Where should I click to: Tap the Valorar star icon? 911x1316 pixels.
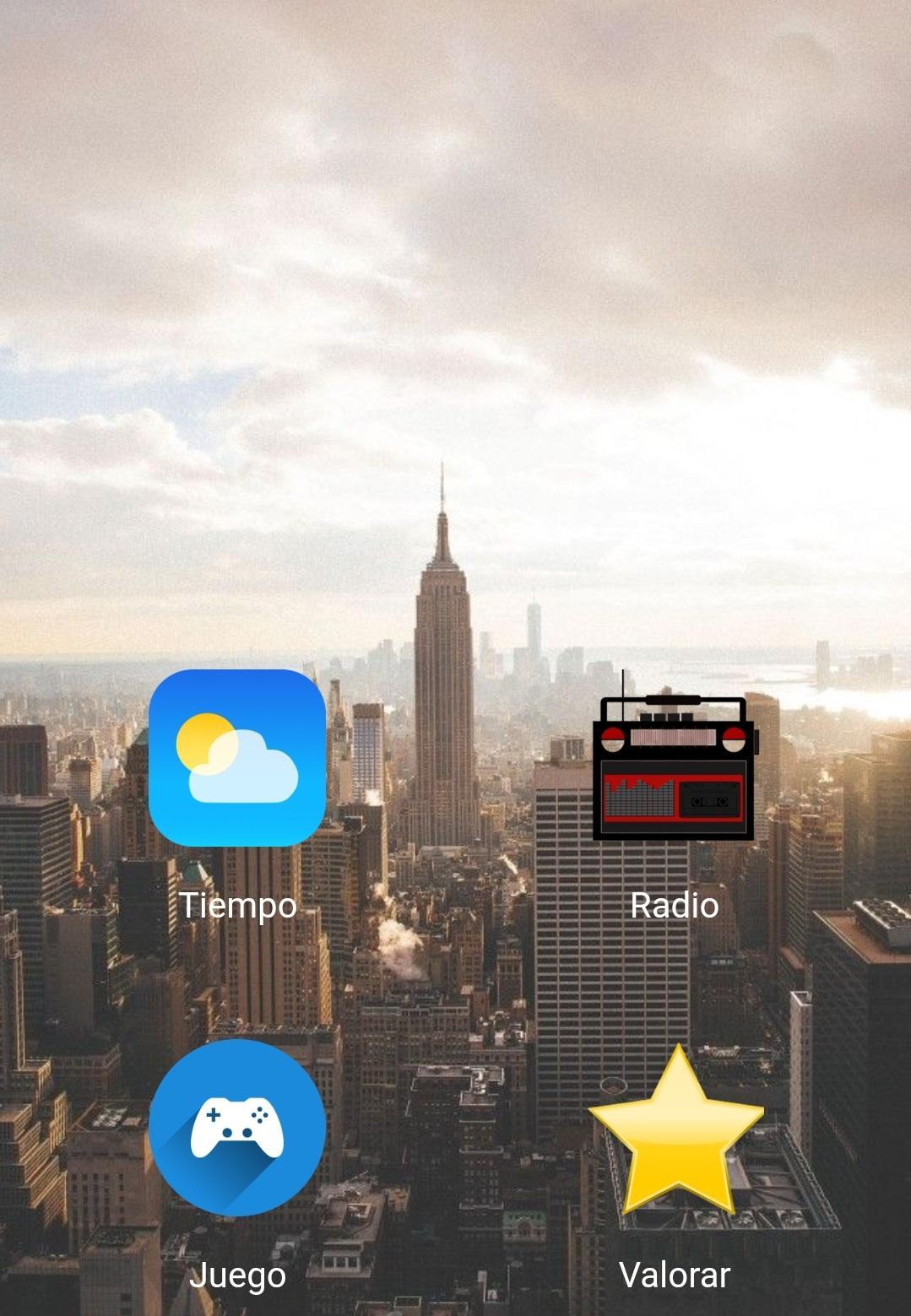tap(675, 1131)
